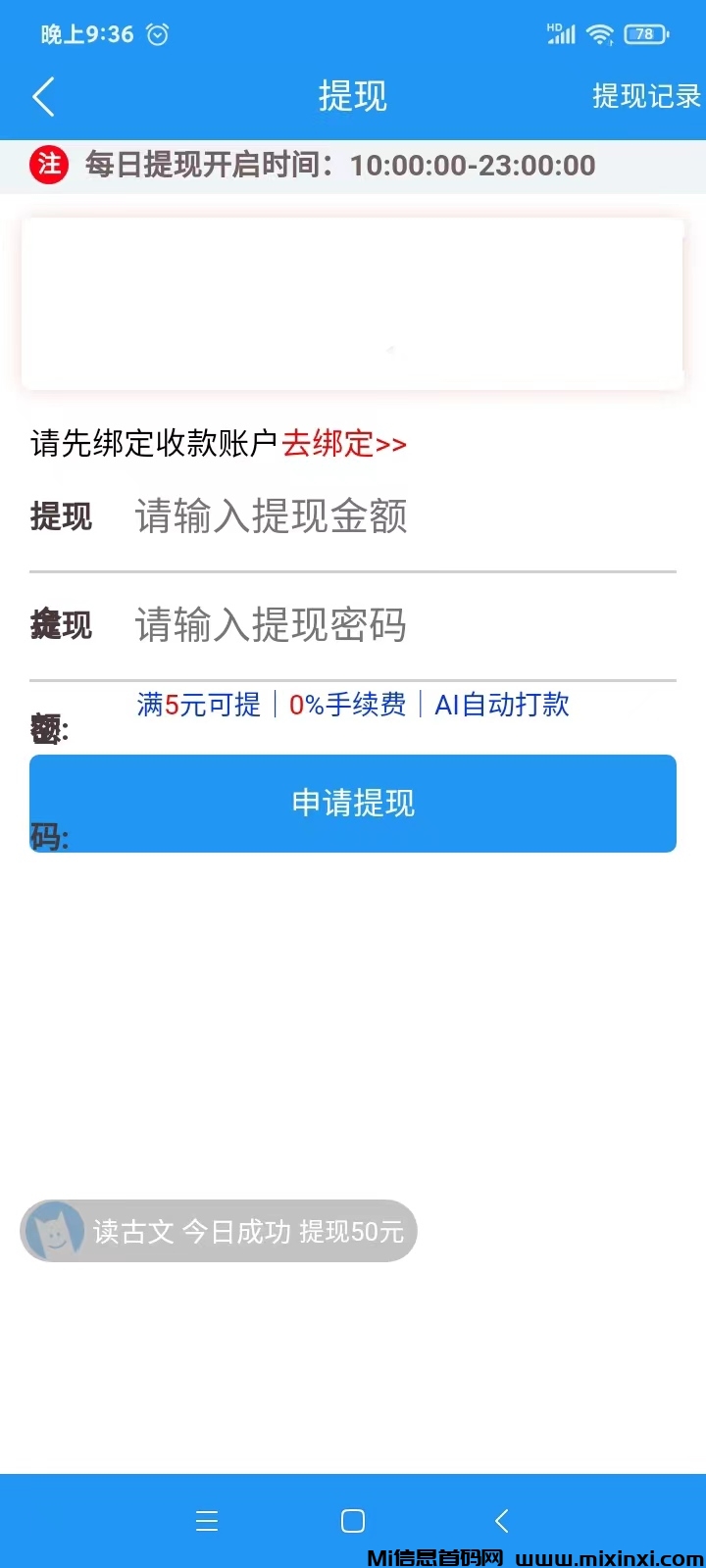Tap the 提现 title tab
Screen dimensions: 706x1568
coord(353,95)
